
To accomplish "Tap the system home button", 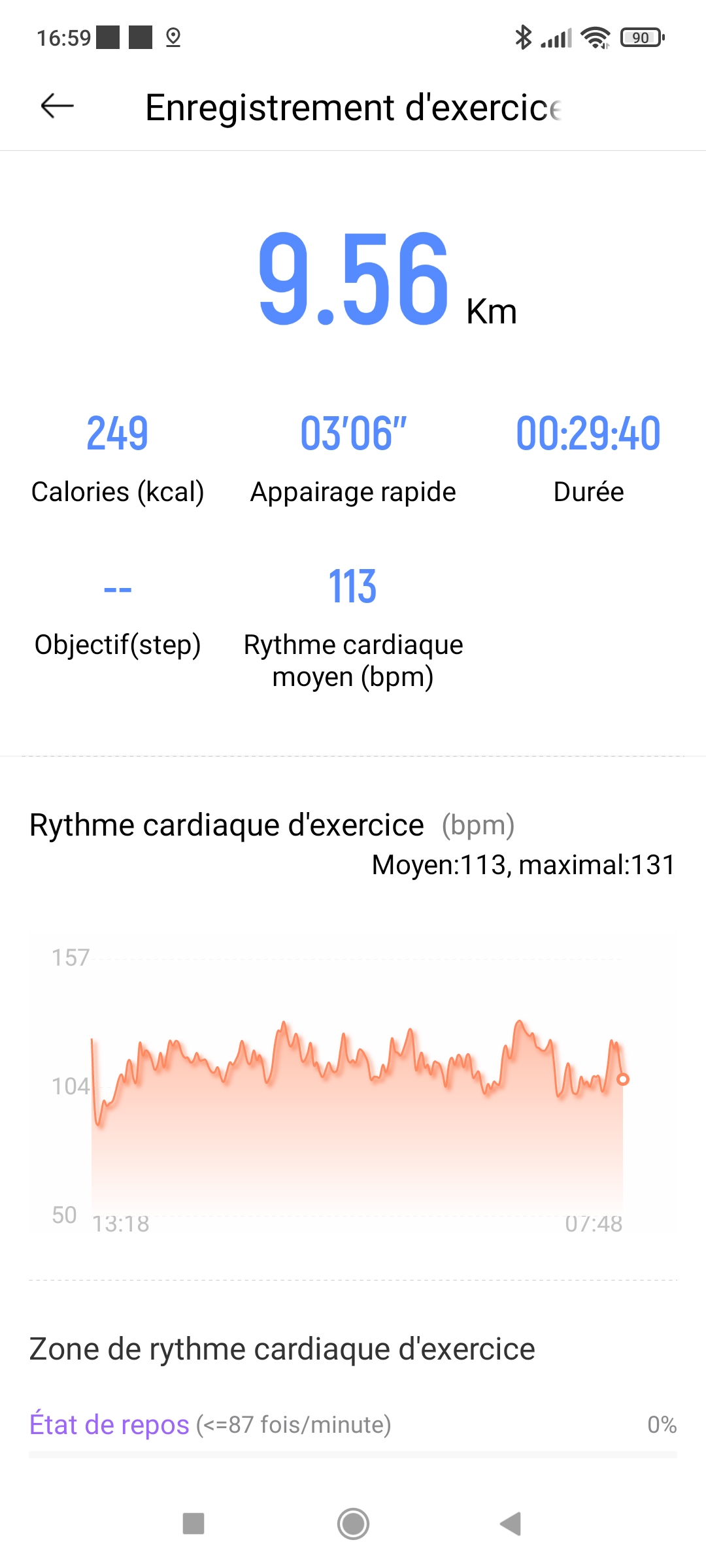I will tap(353, 1524).
